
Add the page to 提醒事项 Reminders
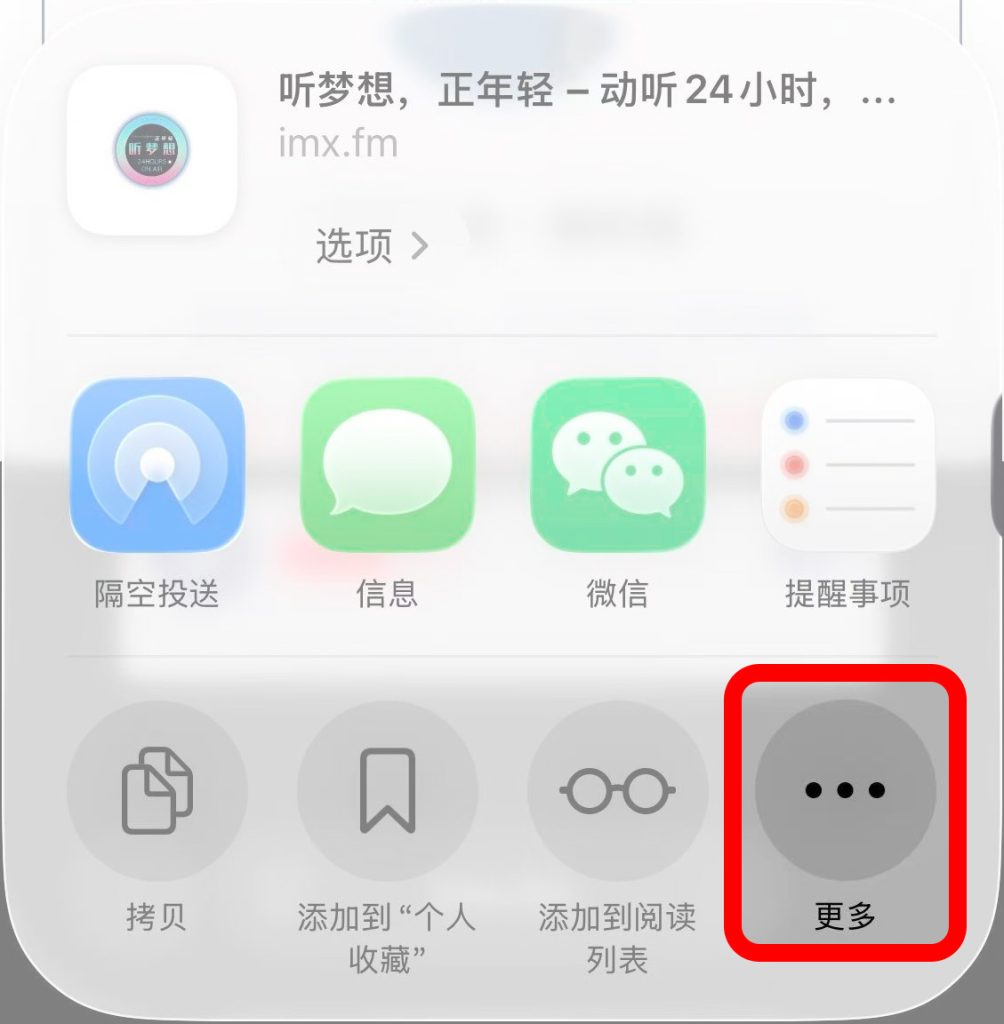coord(848,465)
